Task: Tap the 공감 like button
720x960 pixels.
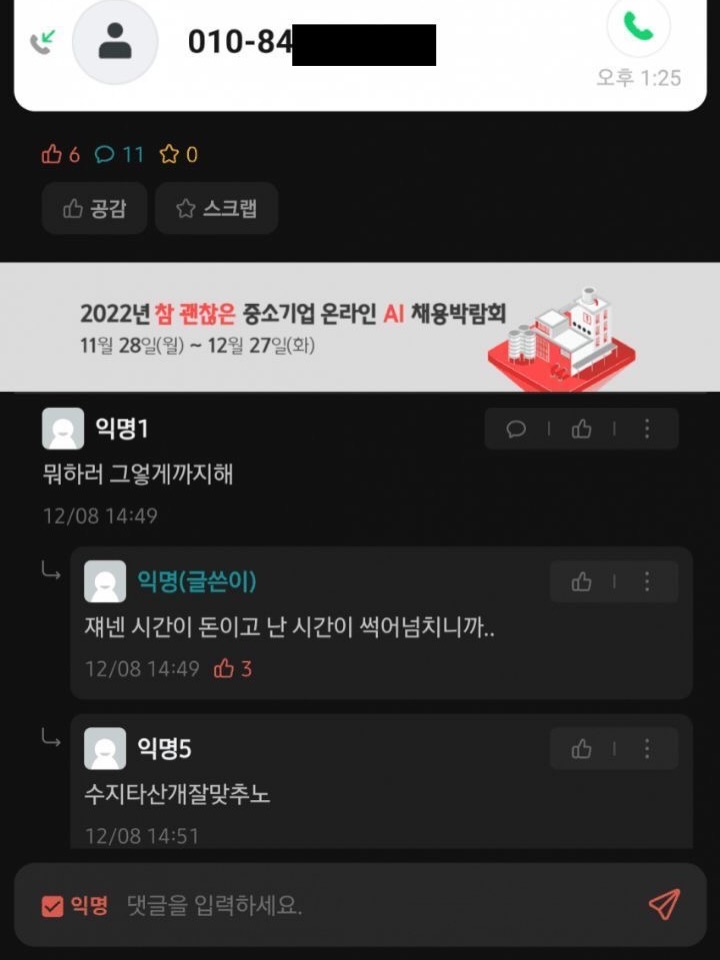Action: [x=94, y=208]
